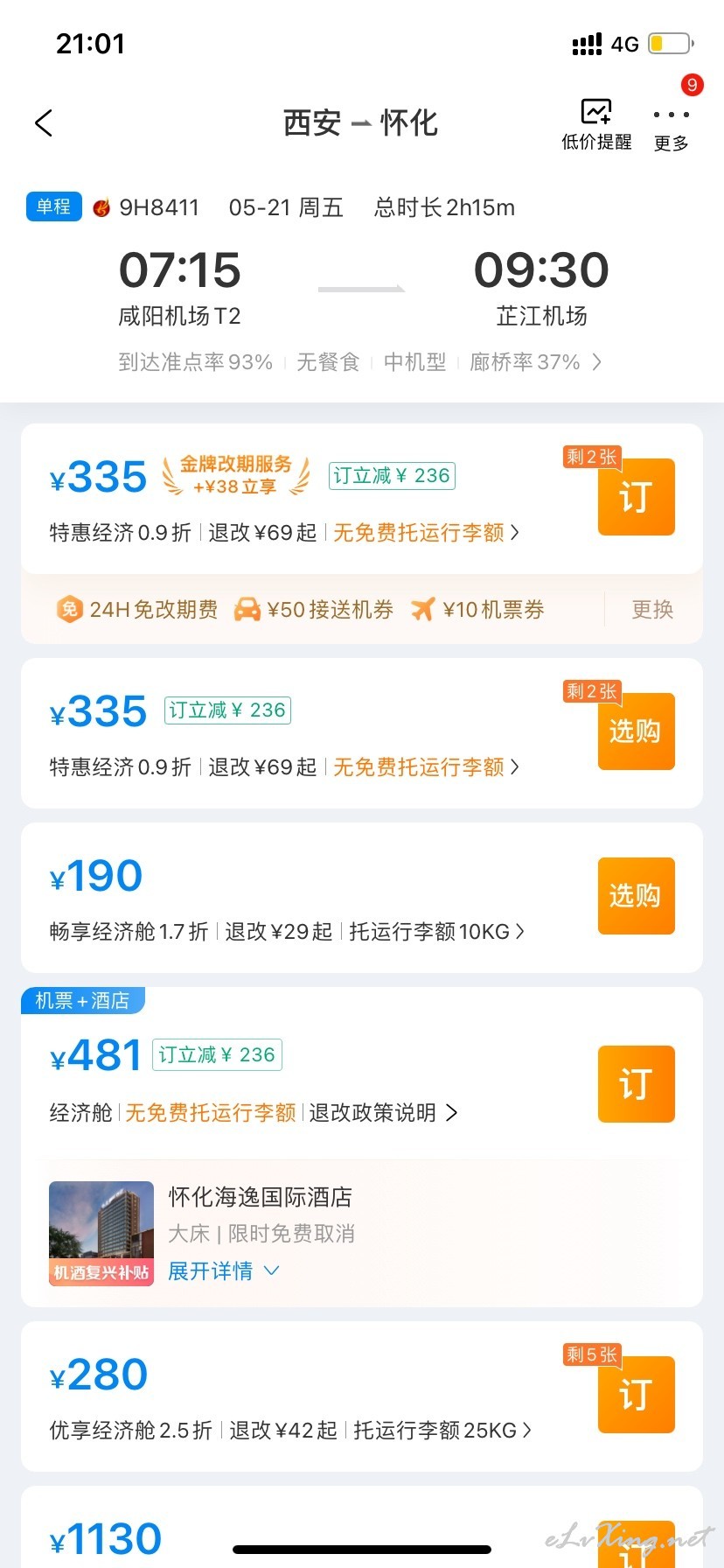Book the ¥481 机票+酒店 package
Viewport: 724px width, 1568px height.
(636, 1084)
